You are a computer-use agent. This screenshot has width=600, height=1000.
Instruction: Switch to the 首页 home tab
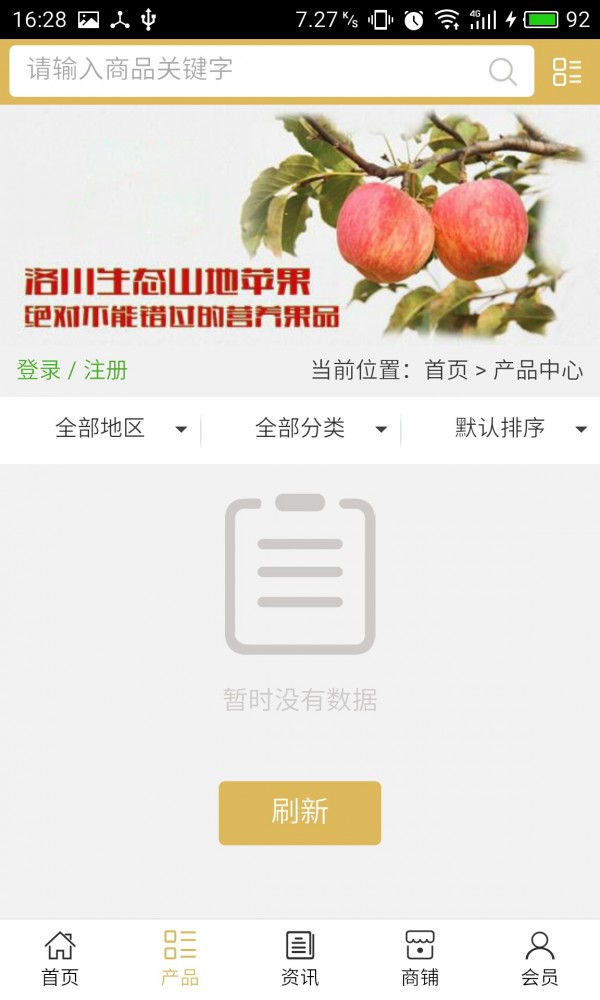click(60, 958)
